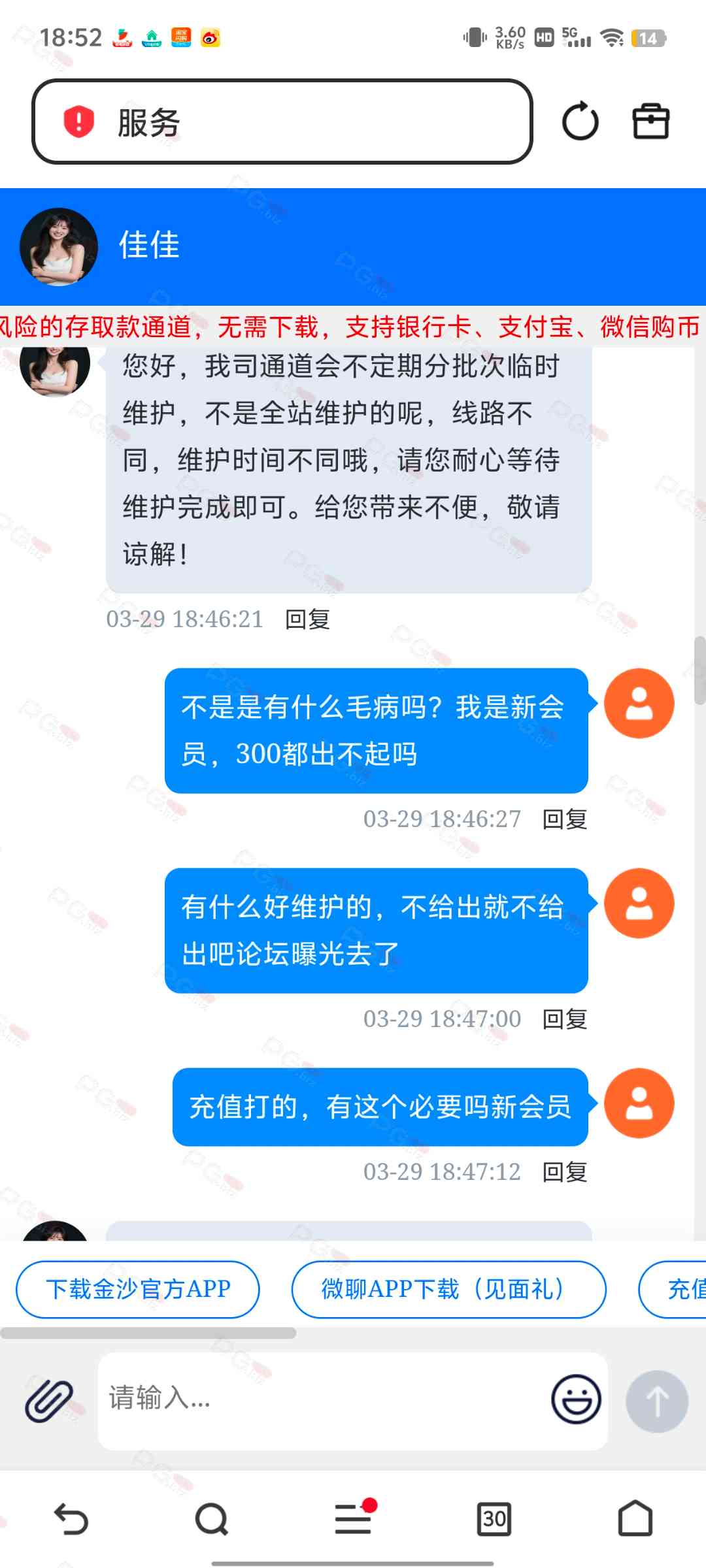Tap the 下载金沙官方APP chip
The height and width of the screenshot is (1568, 706).
(x=138, y=1289)
